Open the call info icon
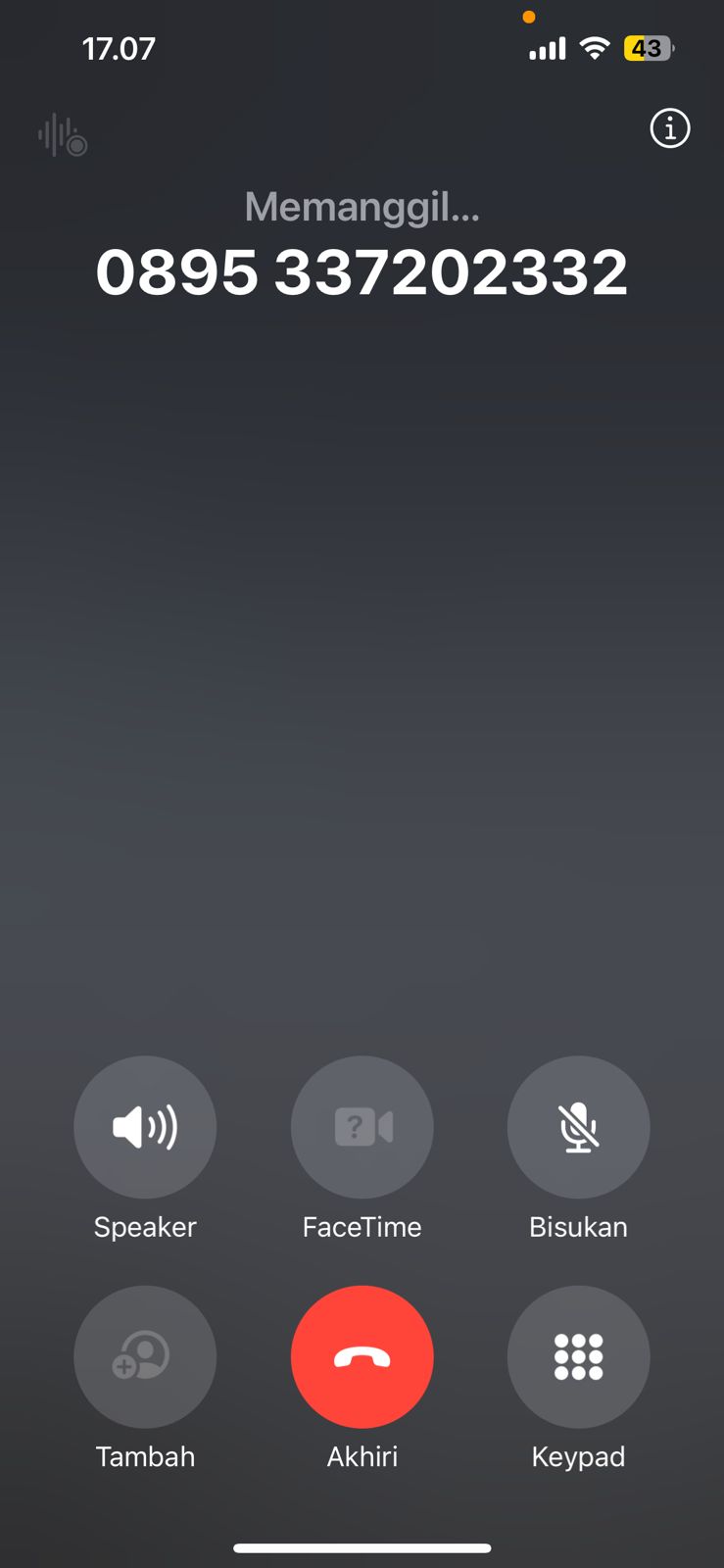Viewport: 724px width, 1568px height. [x=670, y=128]
